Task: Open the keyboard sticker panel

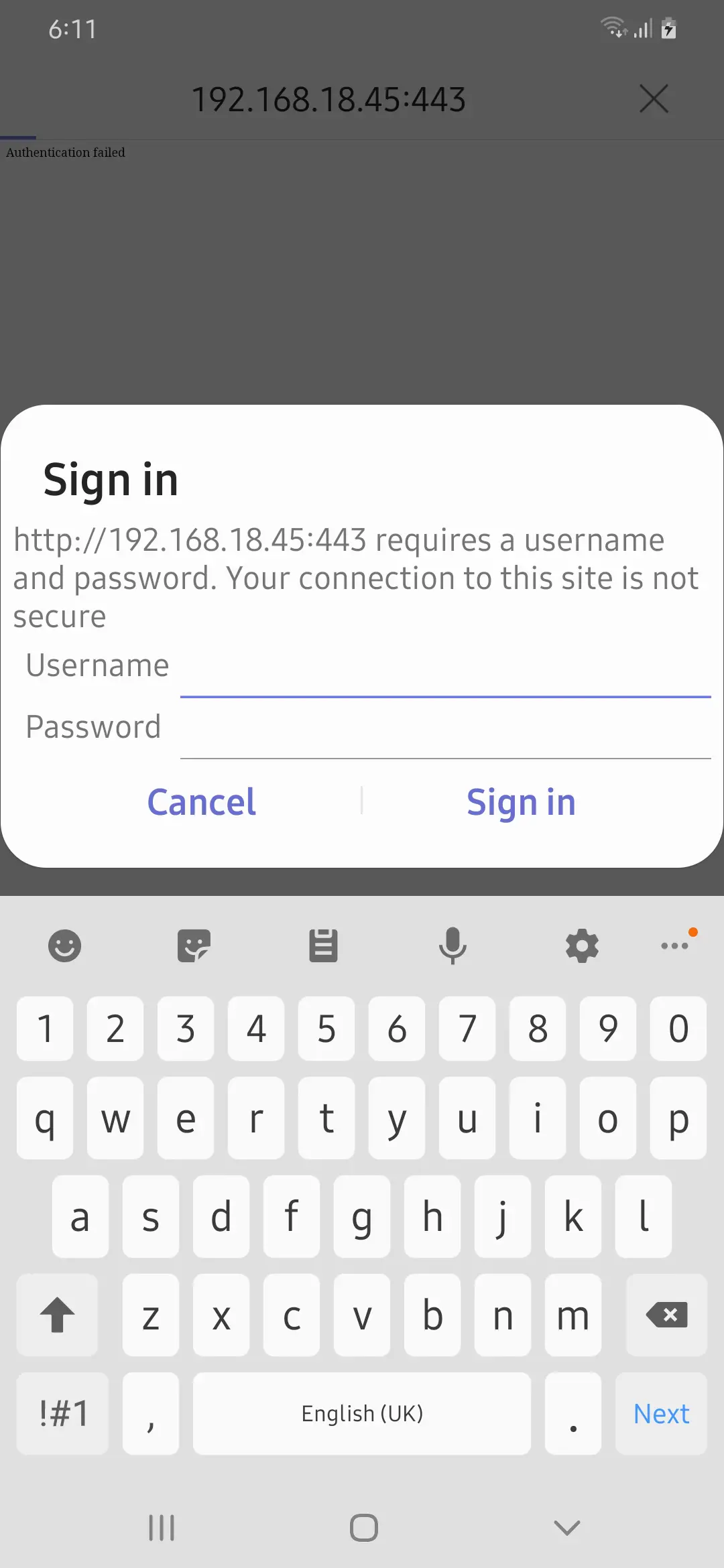Action: click(194, 946)
